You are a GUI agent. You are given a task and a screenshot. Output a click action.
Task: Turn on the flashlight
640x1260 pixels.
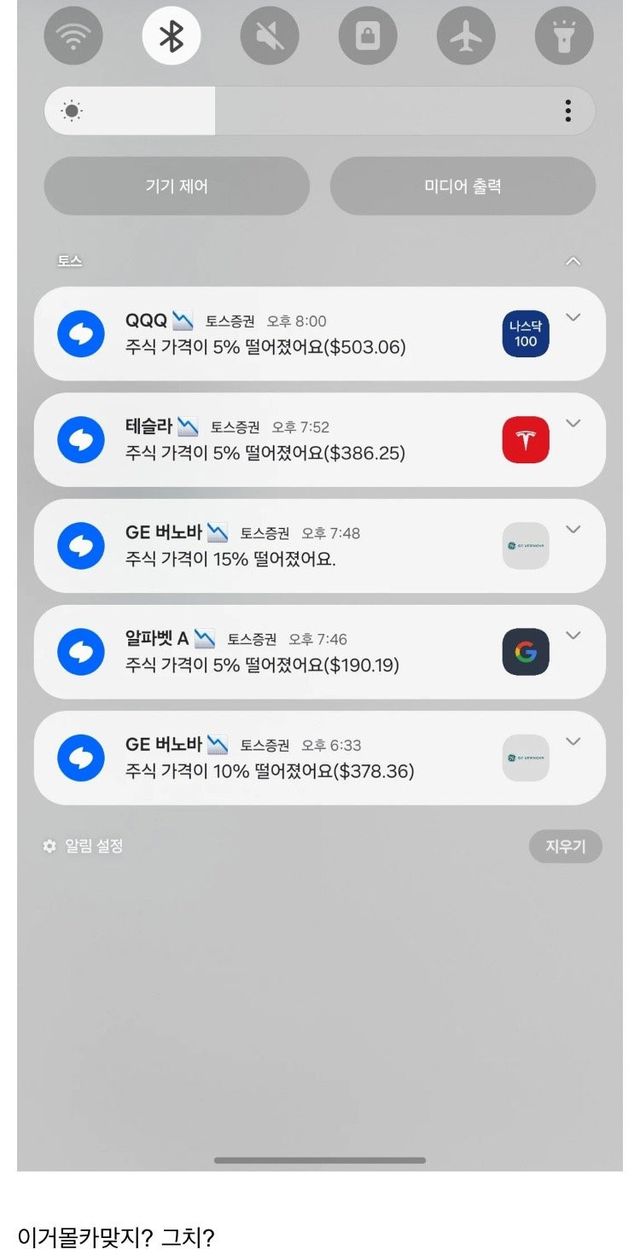pyautogui.click(x=564, y=36)
